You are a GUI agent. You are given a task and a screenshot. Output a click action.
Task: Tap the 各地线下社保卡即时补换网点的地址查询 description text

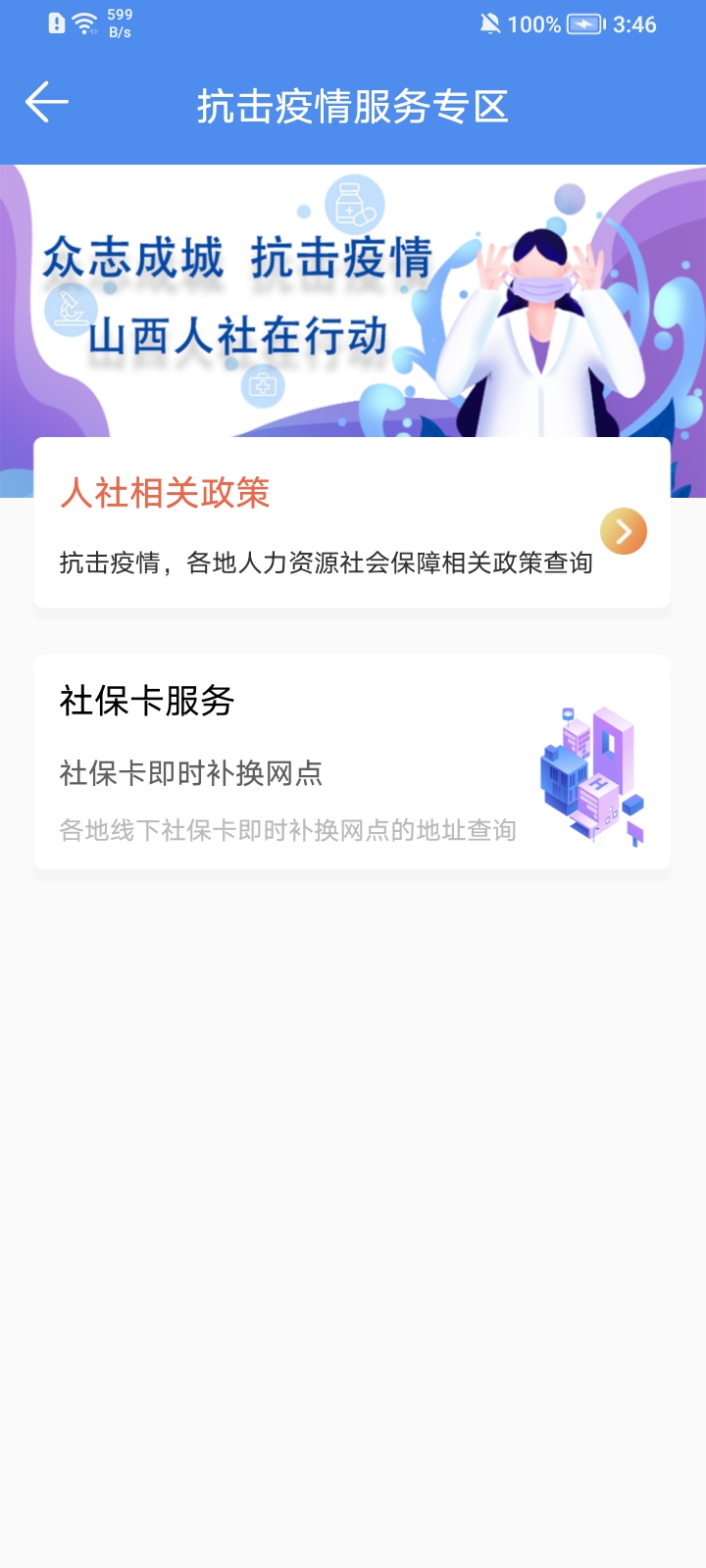point(287,831)
